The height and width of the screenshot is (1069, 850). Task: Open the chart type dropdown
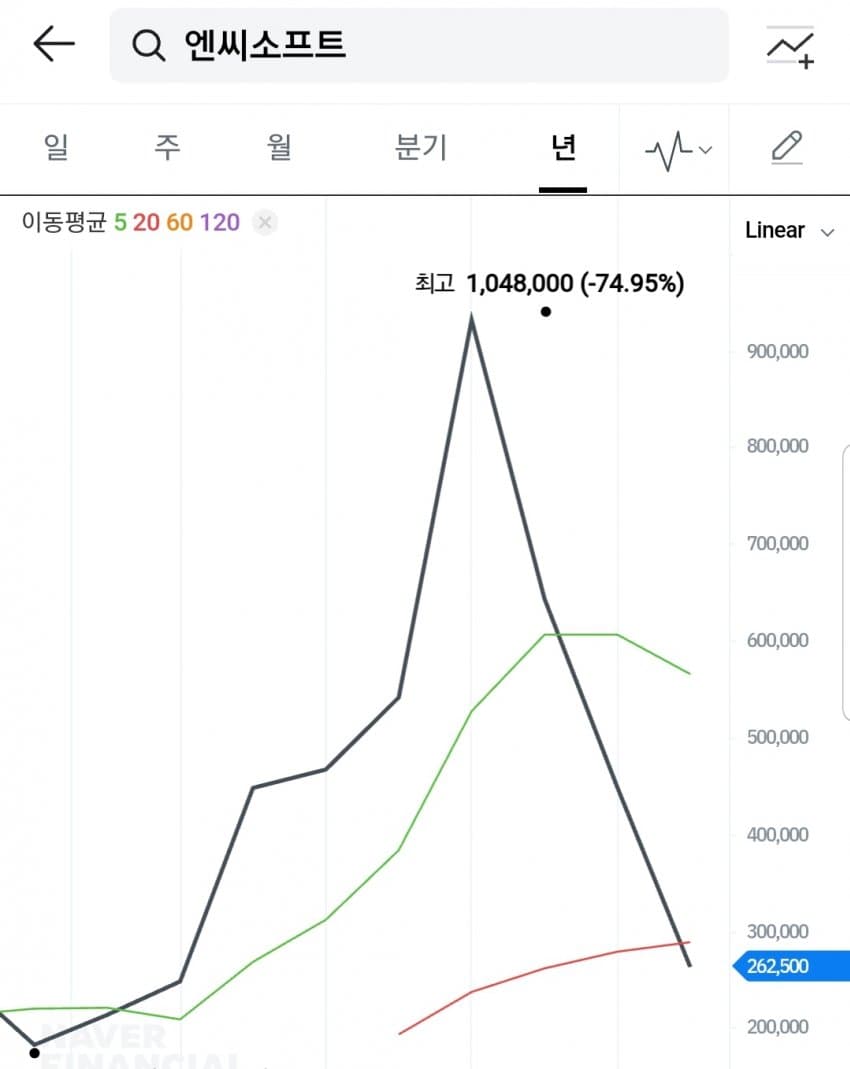(678, 150)
